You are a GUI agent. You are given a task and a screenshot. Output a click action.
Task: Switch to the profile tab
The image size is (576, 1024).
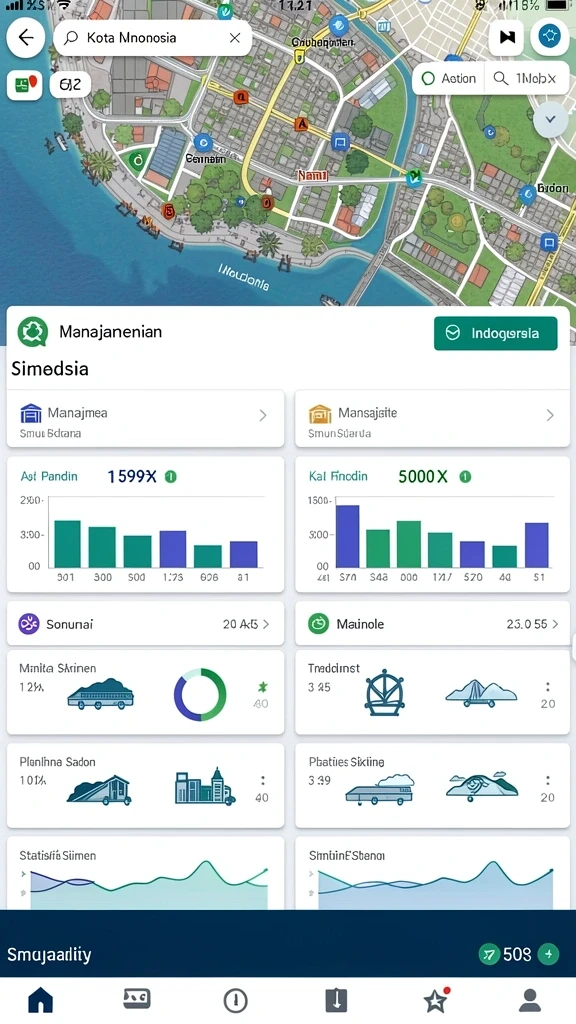point(530,1000)
